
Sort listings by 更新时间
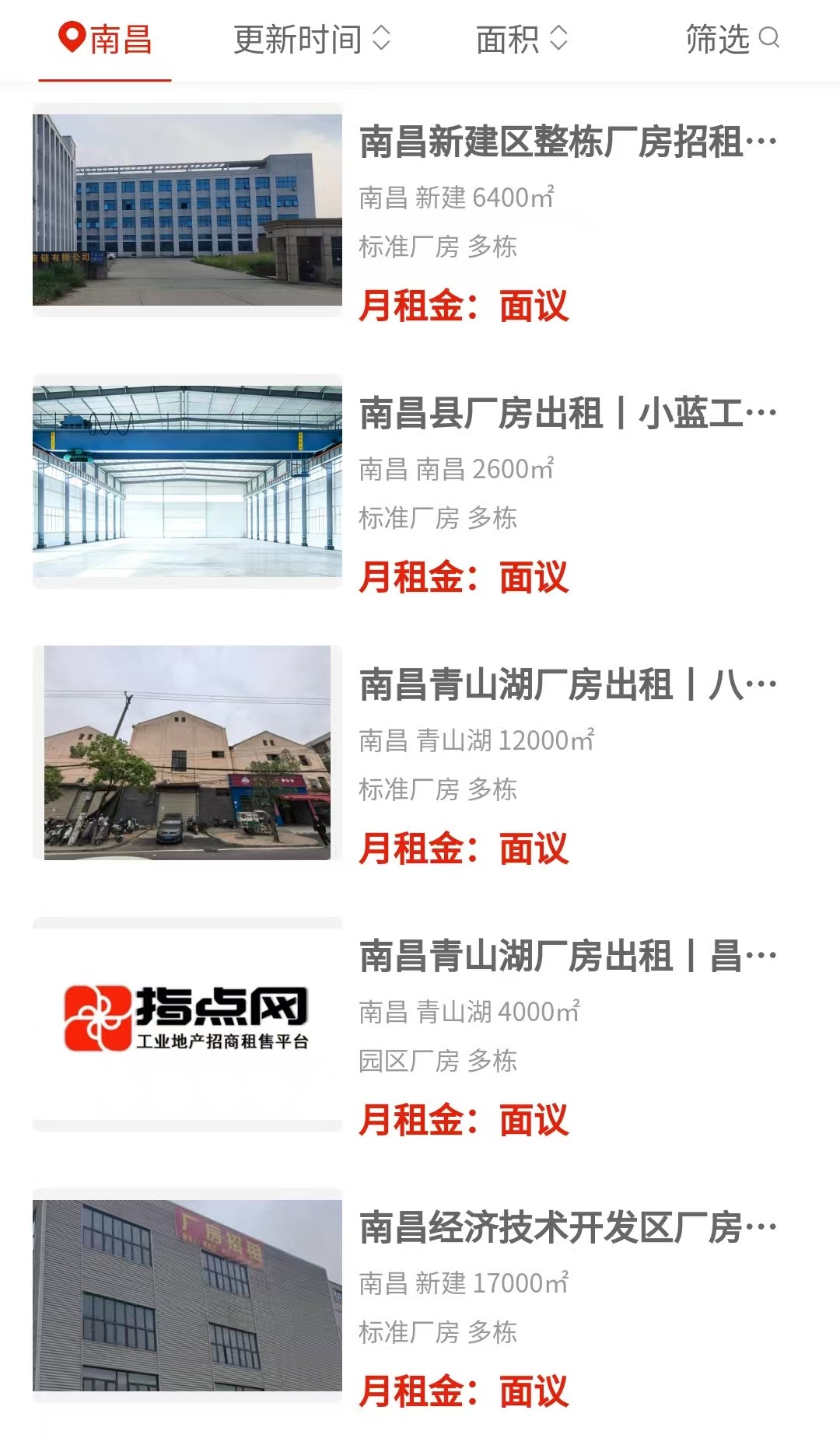pyautogui.click(x=311, y=39)
